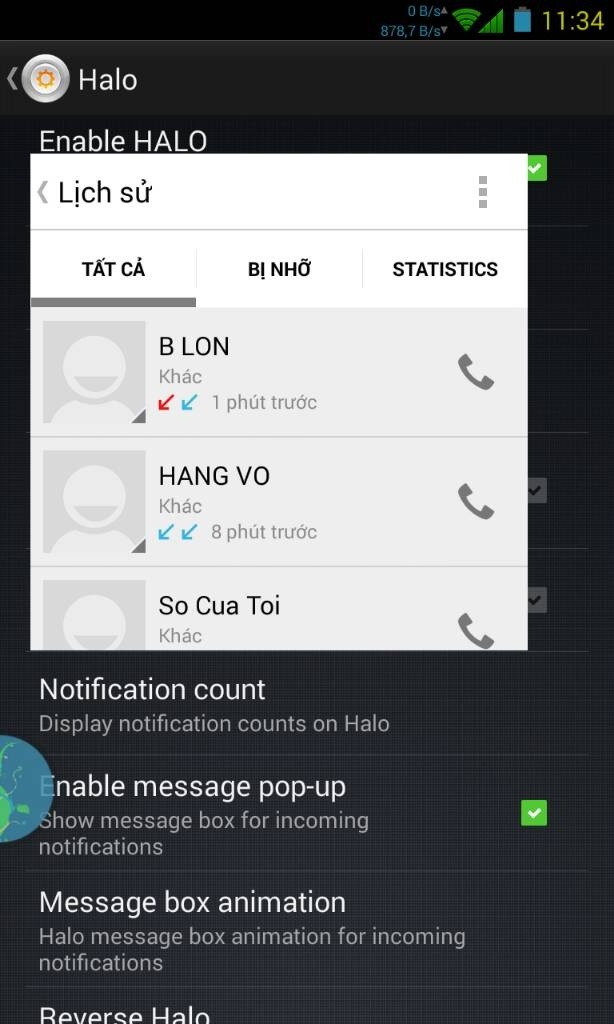Call So Cua Toi with the phone icon
The width and height of the screenshot is (614, 1024).
pos(476,630)
